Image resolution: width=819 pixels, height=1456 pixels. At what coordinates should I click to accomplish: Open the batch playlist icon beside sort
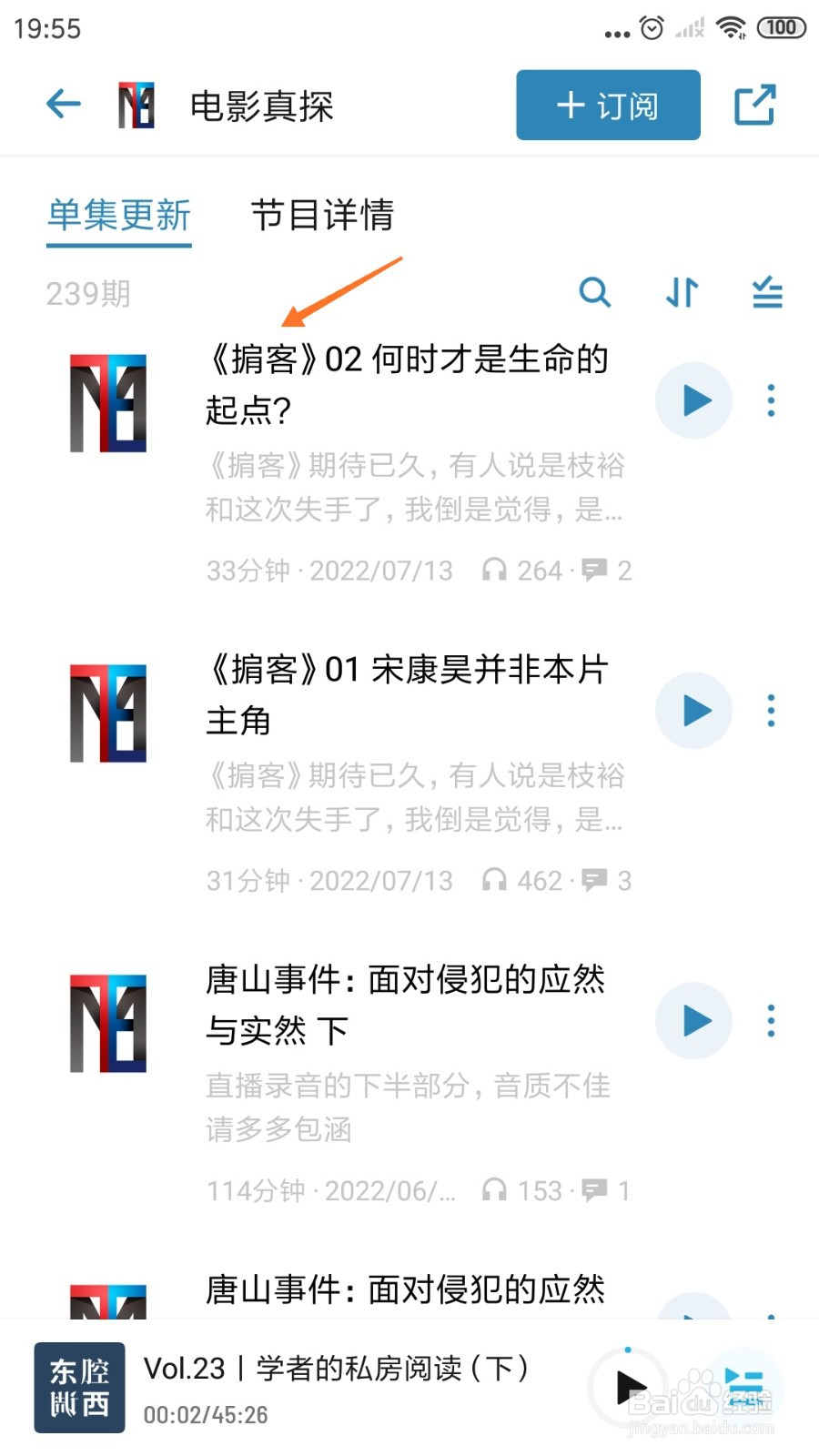point(767,293)
